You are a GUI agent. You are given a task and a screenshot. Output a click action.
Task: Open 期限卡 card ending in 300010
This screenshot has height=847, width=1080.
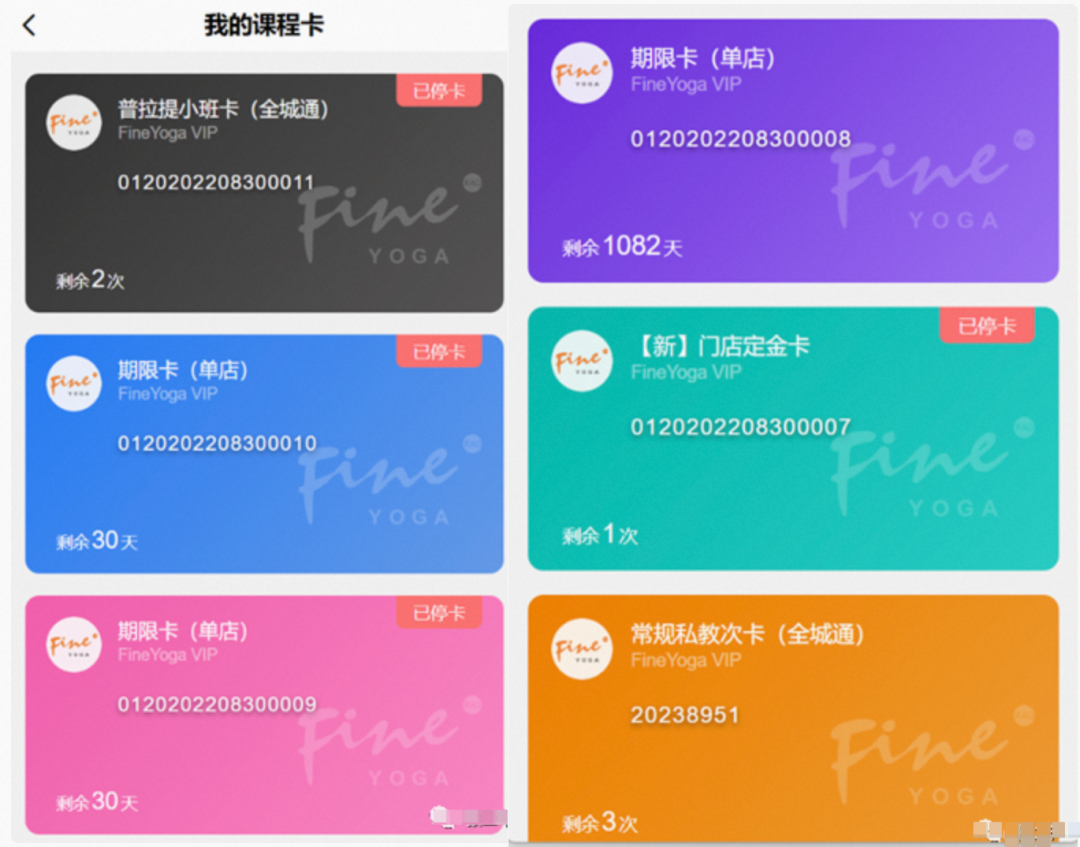tap(264, 453)
